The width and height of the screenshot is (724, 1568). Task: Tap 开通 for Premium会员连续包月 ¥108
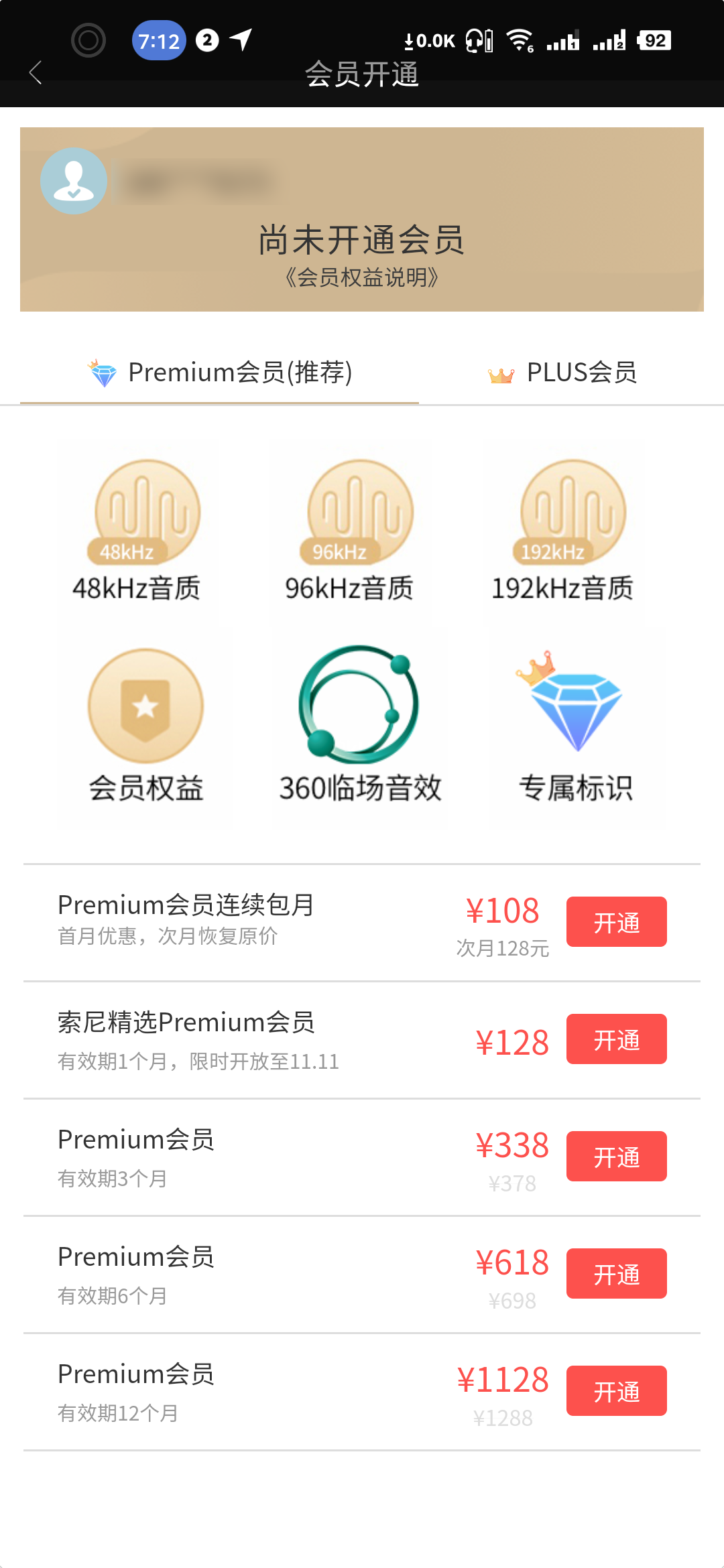tap(616, 922)
